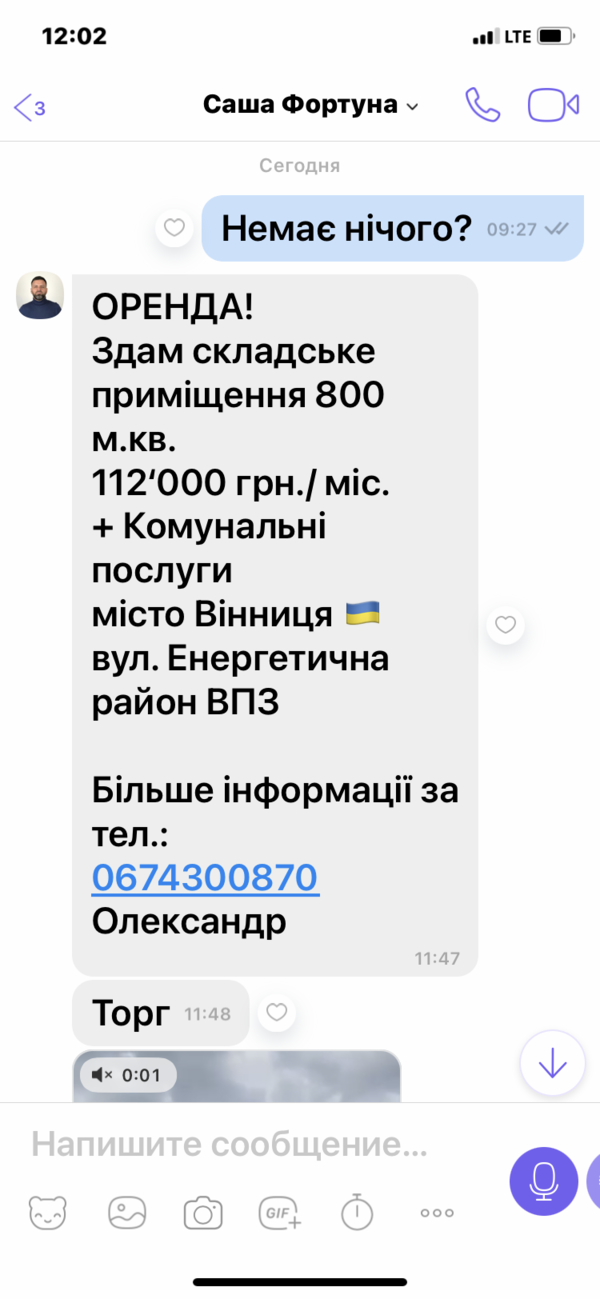
Task: Open more attachment options
Action: coord(437,1213)
